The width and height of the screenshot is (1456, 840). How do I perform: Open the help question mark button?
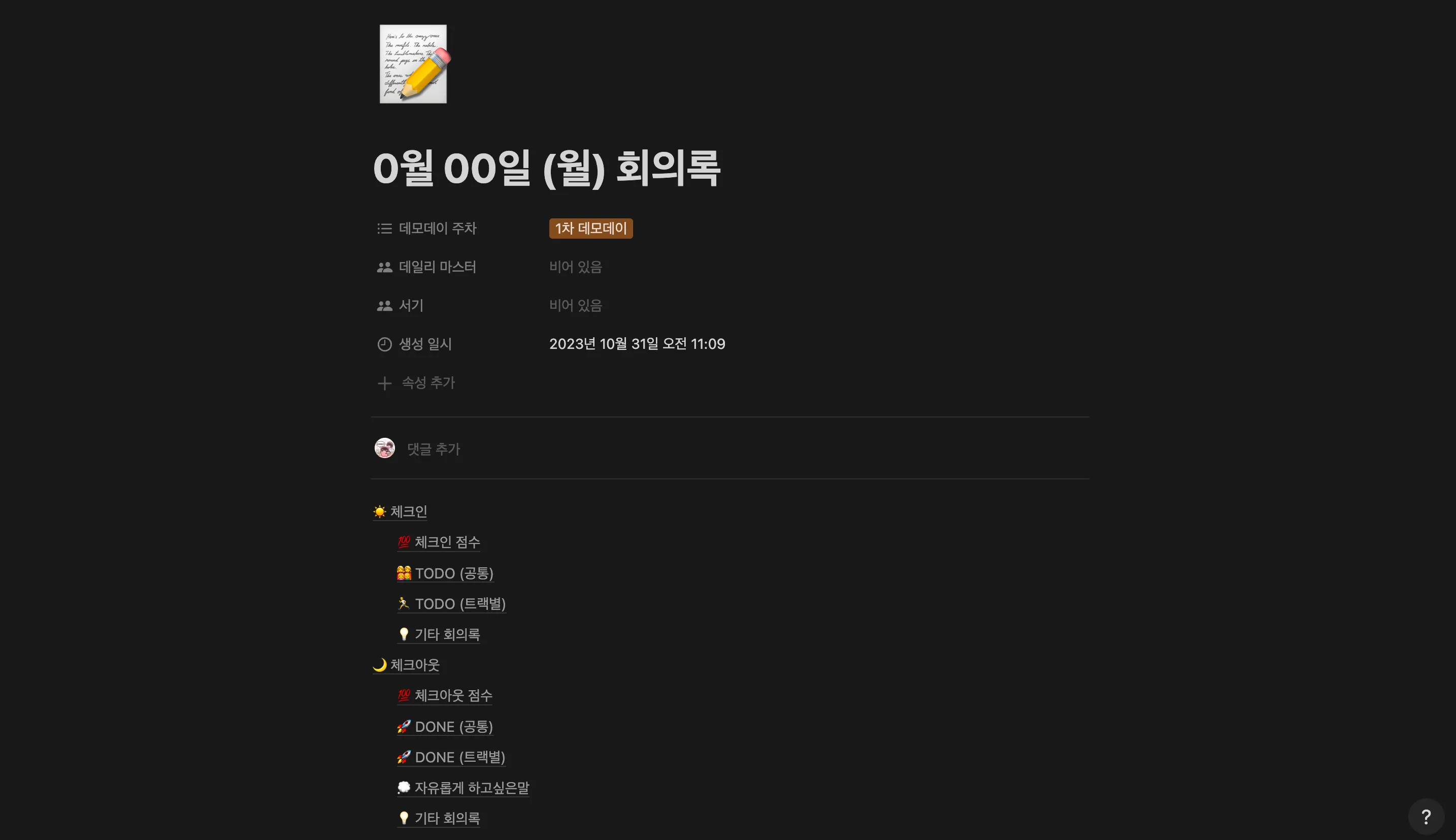coord(1426,816)
